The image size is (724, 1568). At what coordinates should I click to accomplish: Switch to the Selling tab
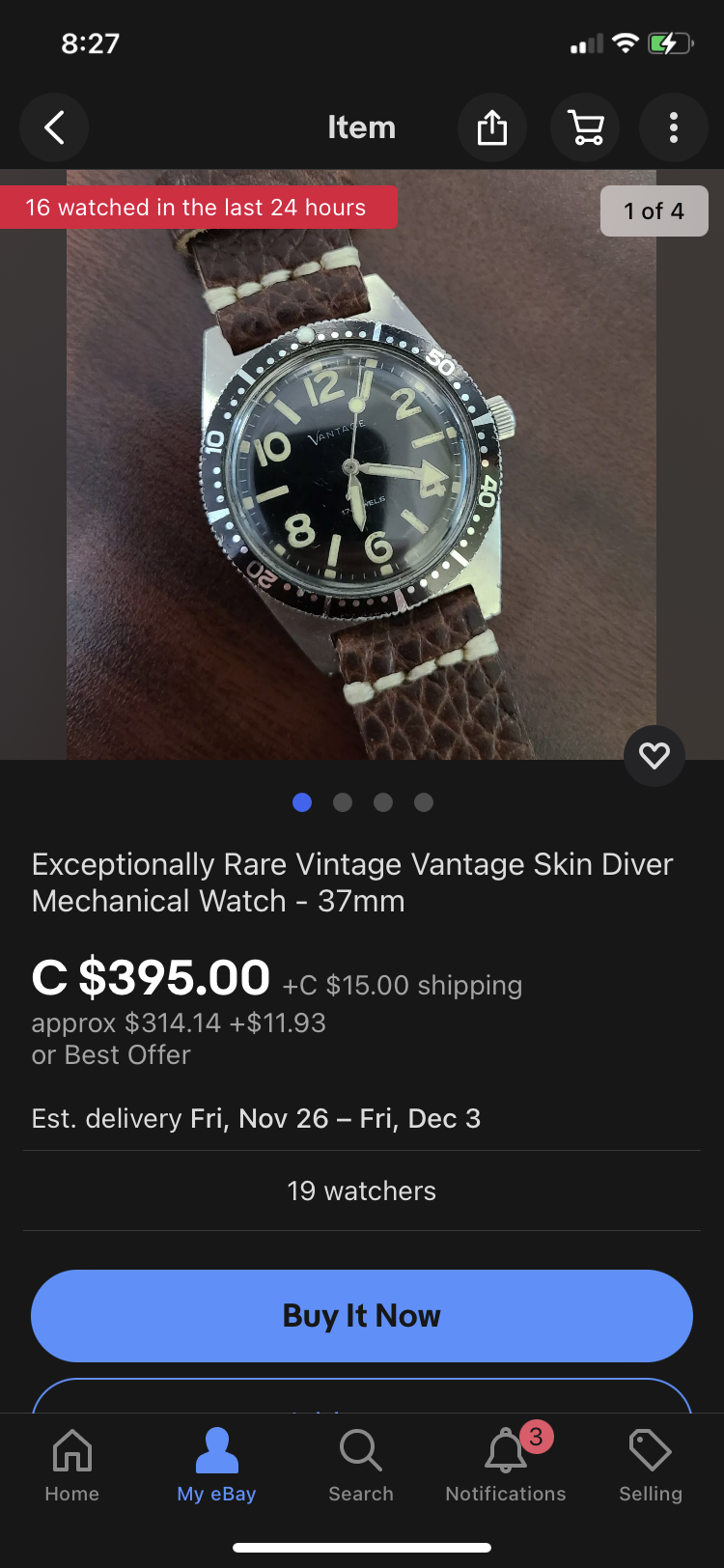click(651, 1464)
